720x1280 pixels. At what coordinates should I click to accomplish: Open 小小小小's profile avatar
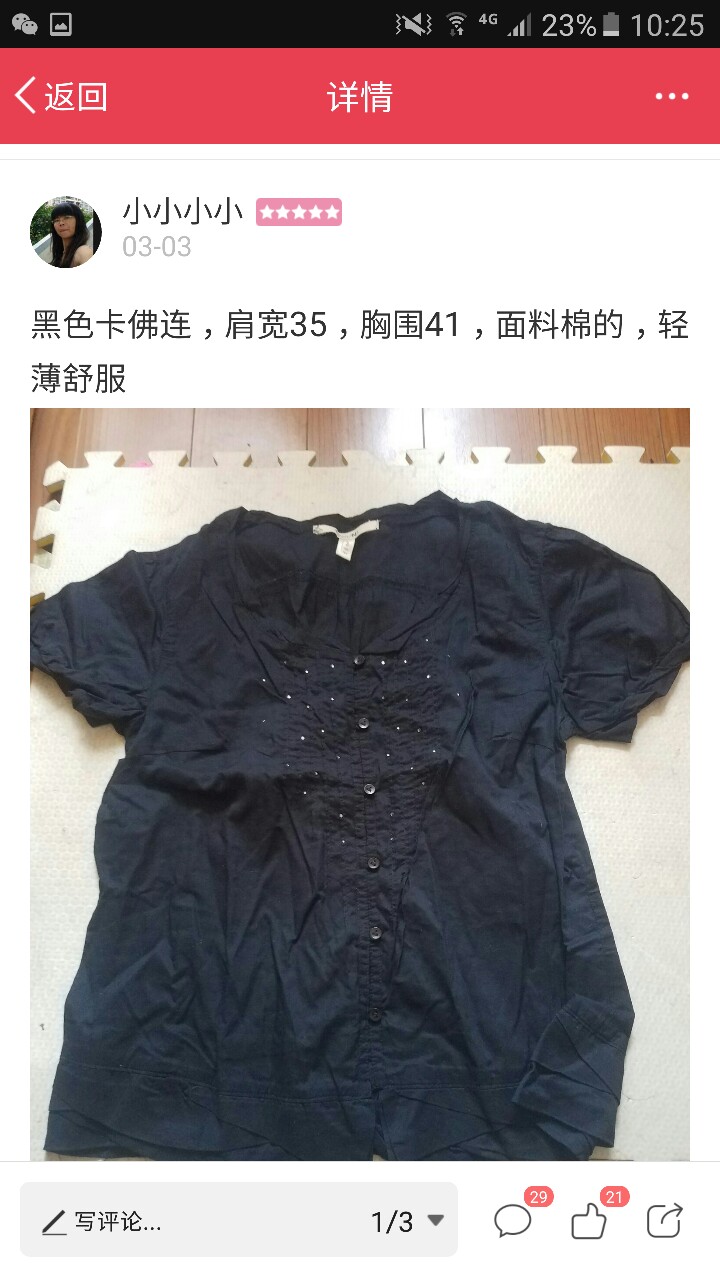click(66, 231)
